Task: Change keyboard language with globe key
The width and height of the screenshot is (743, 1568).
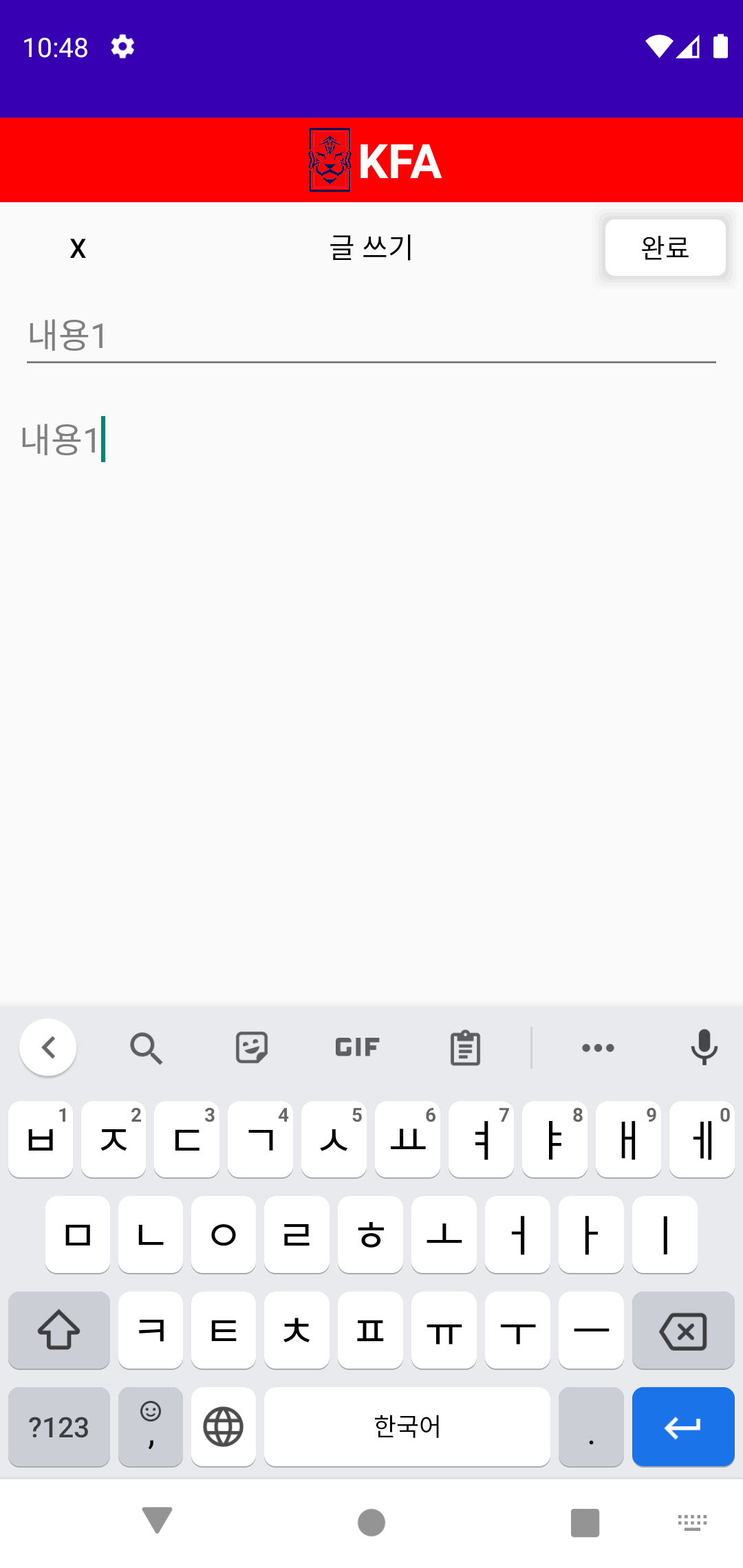Action: tap(224, 1427)
